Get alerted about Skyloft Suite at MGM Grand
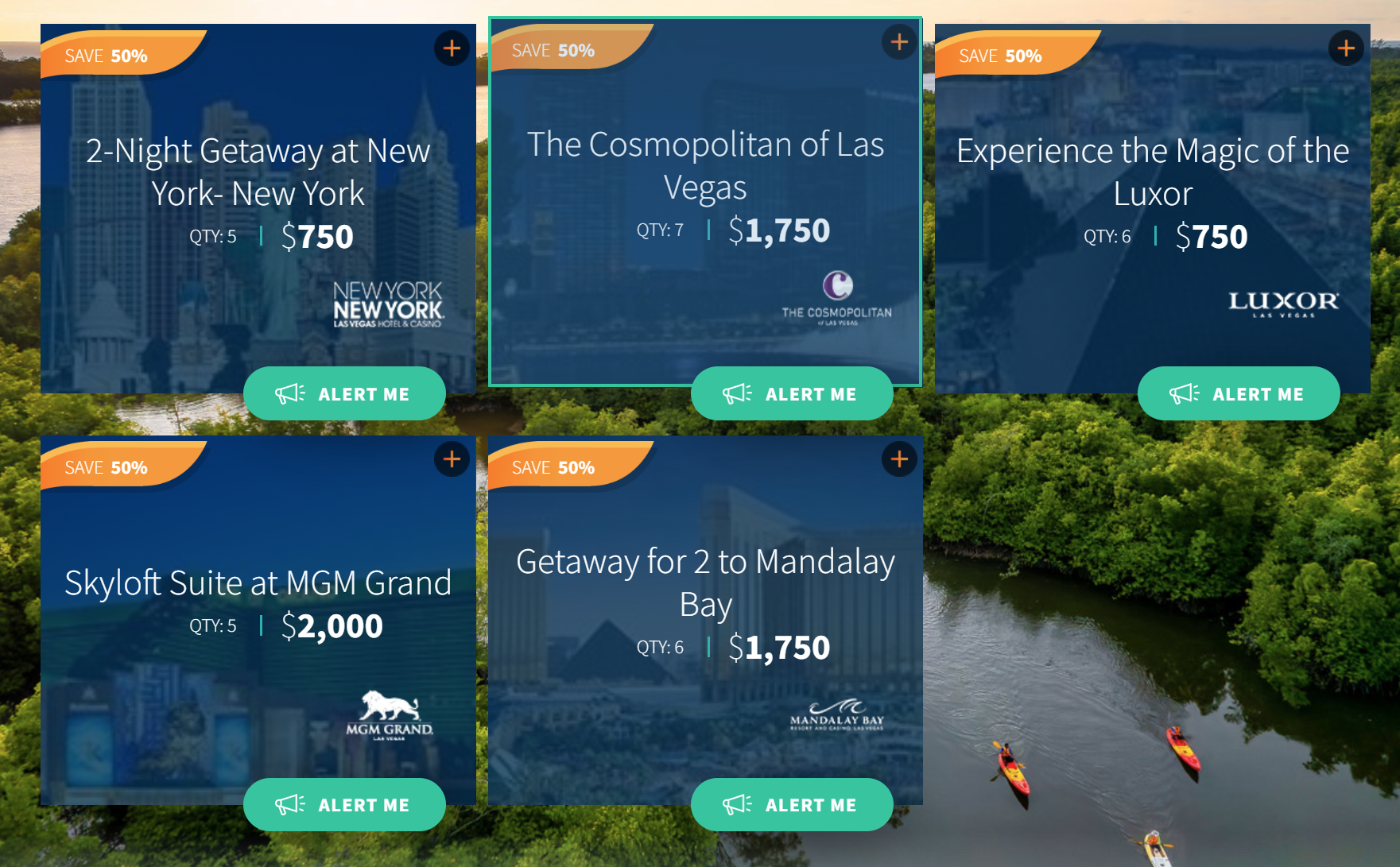Viewport: 1400px width, 867px height. (x=343, y=804)
